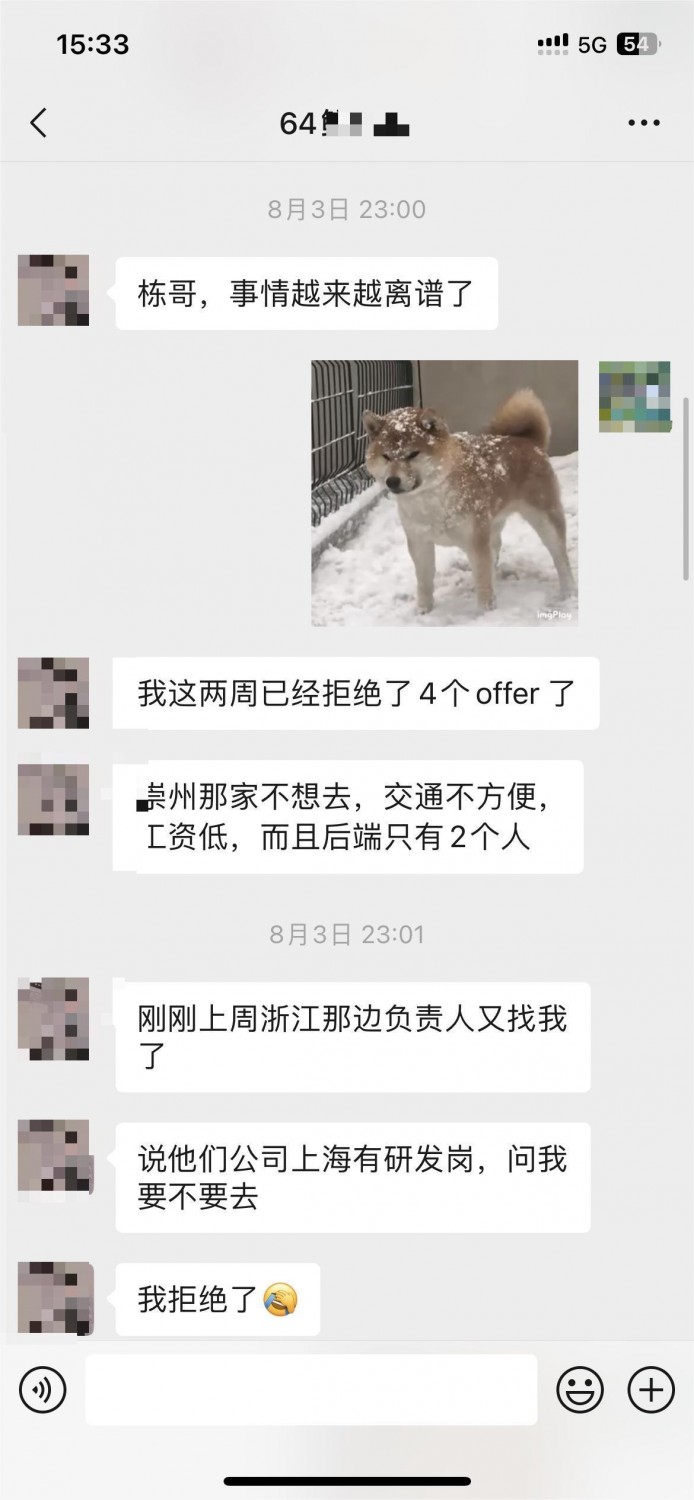Screen dimensions: 694x1500
Task: Open the emoji sticker panel
Action: tap(580, 1389)
